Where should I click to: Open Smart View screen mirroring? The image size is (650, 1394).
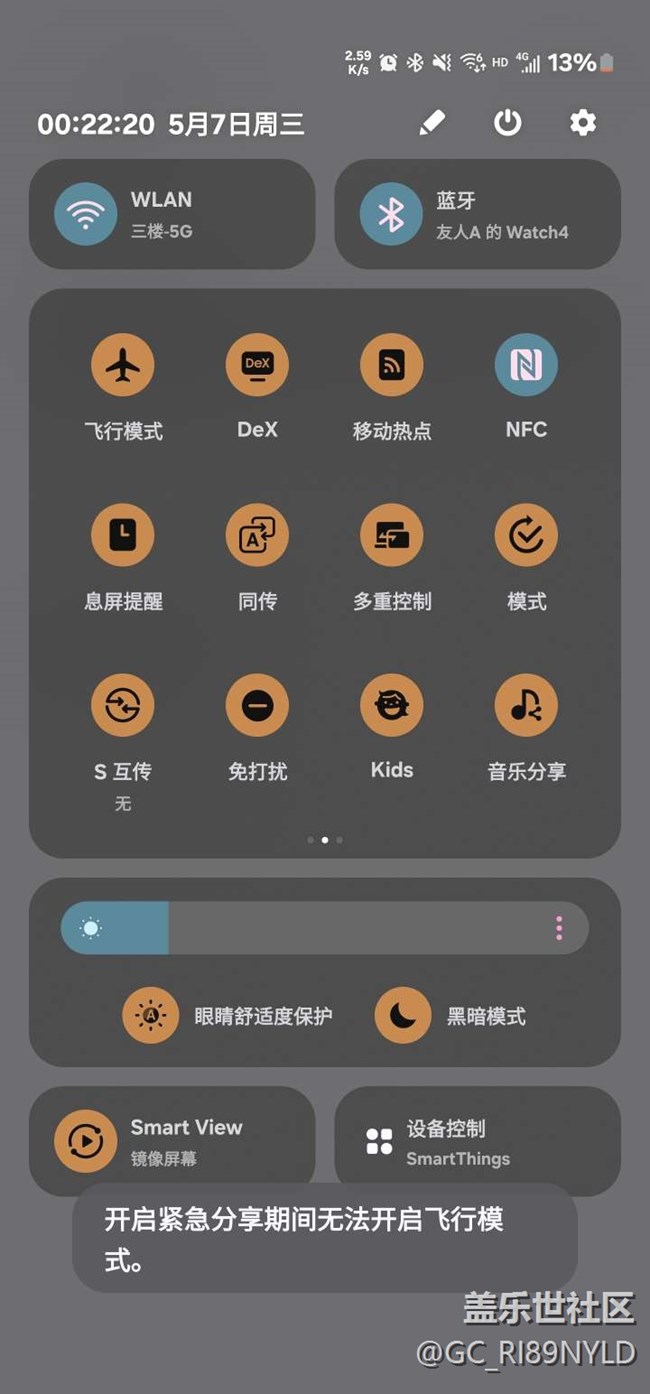coord(172,1141)
